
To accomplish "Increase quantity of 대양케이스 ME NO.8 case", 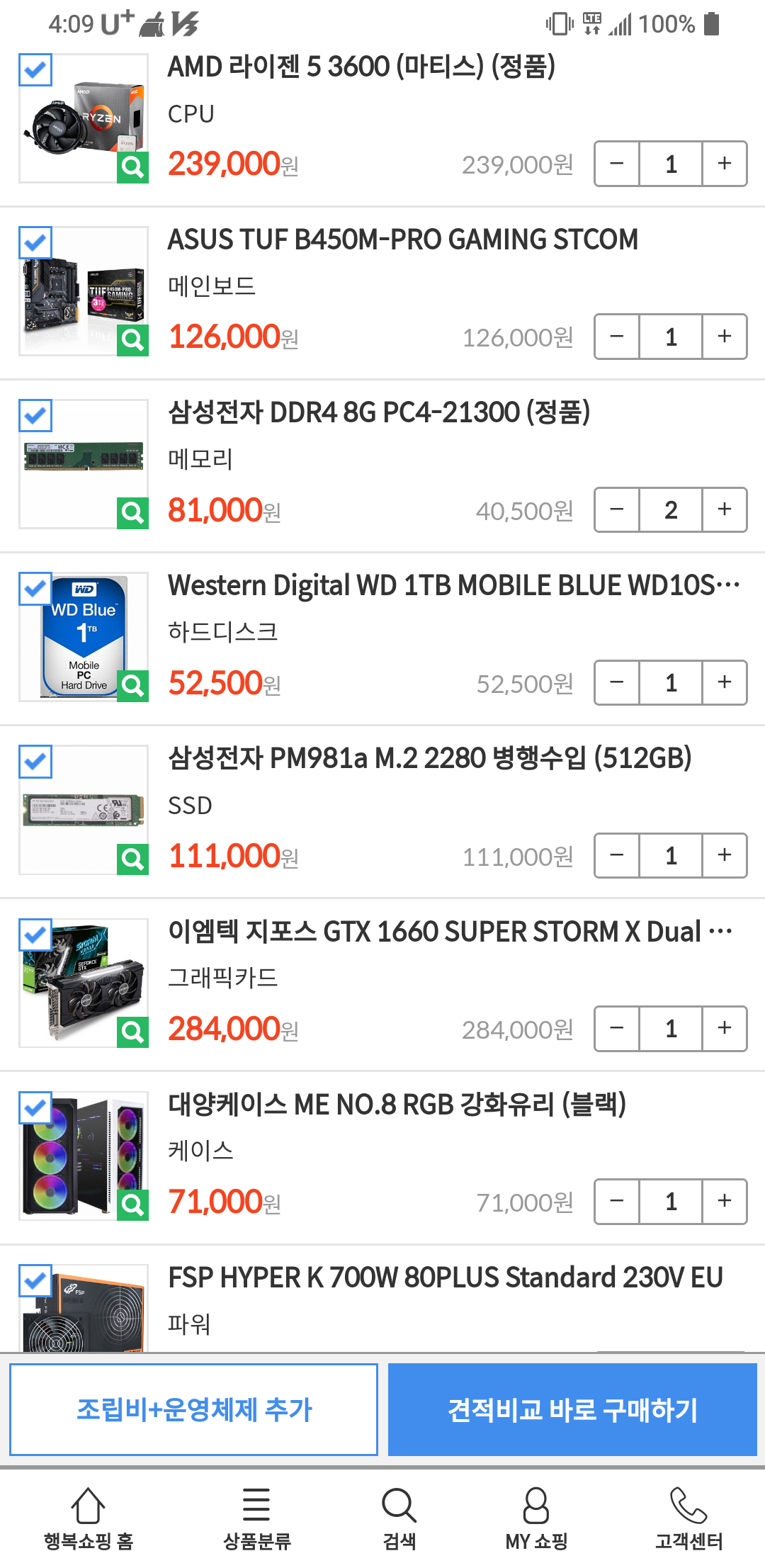I will point(724,1201).
